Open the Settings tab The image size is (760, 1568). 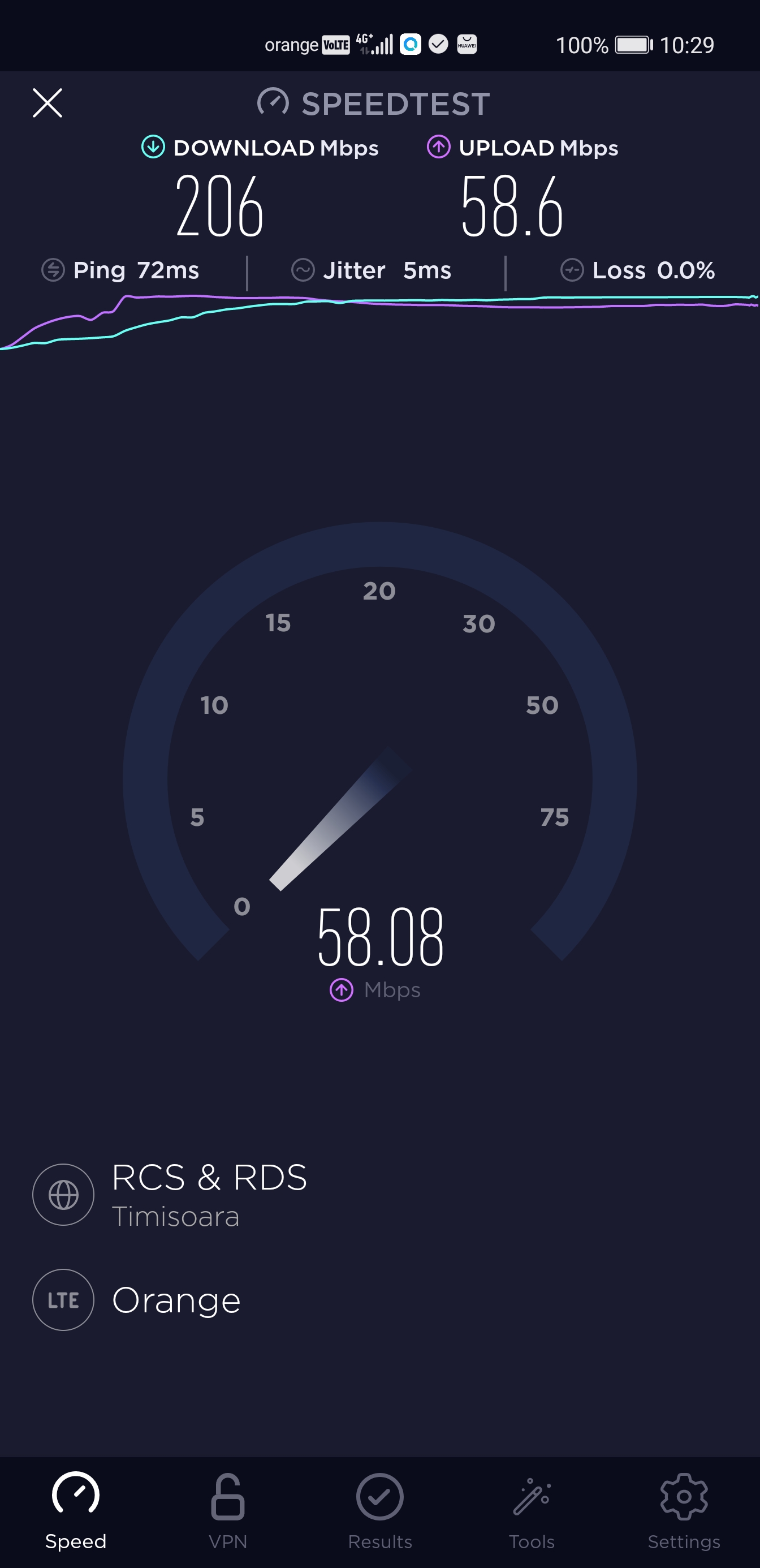click(x=684, y=1511)
